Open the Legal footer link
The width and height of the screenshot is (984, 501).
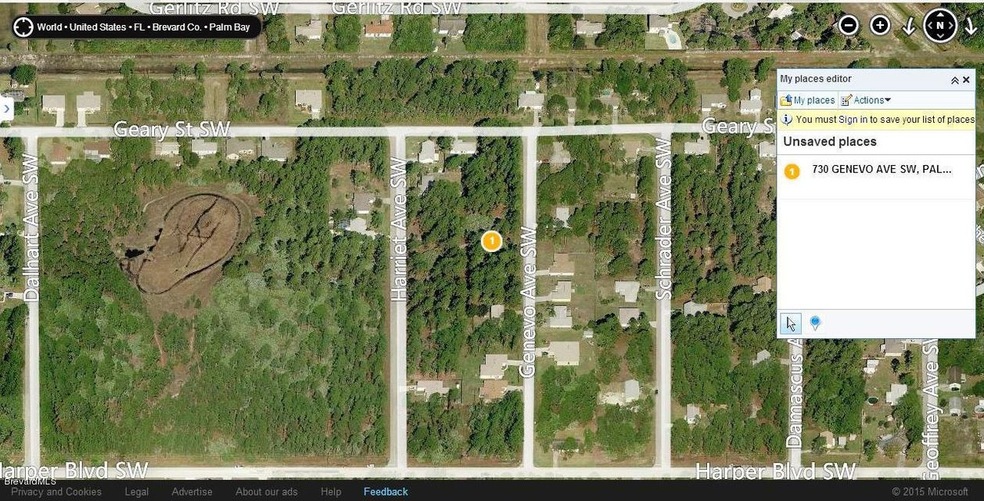(137, 492)
